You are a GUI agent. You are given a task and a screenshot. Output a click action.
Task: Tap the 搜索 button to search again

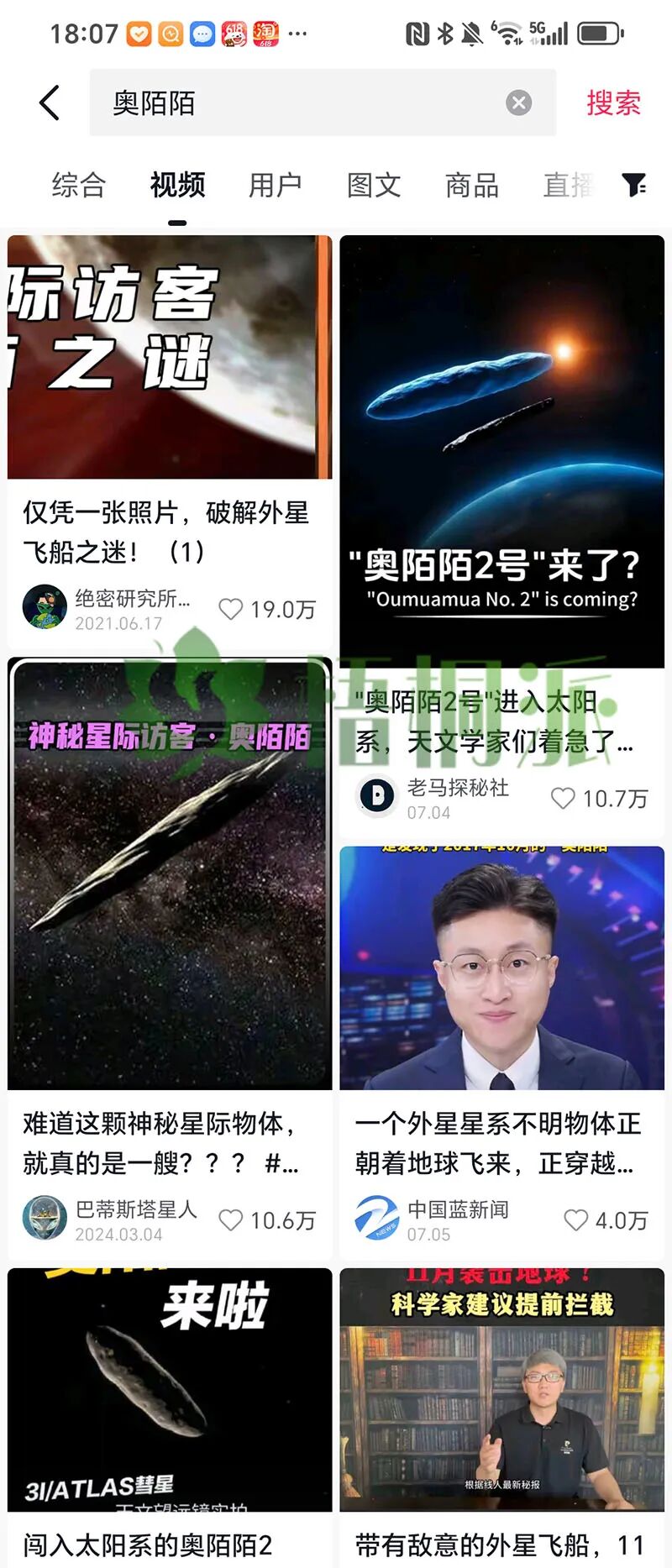(x=614, y=102)
